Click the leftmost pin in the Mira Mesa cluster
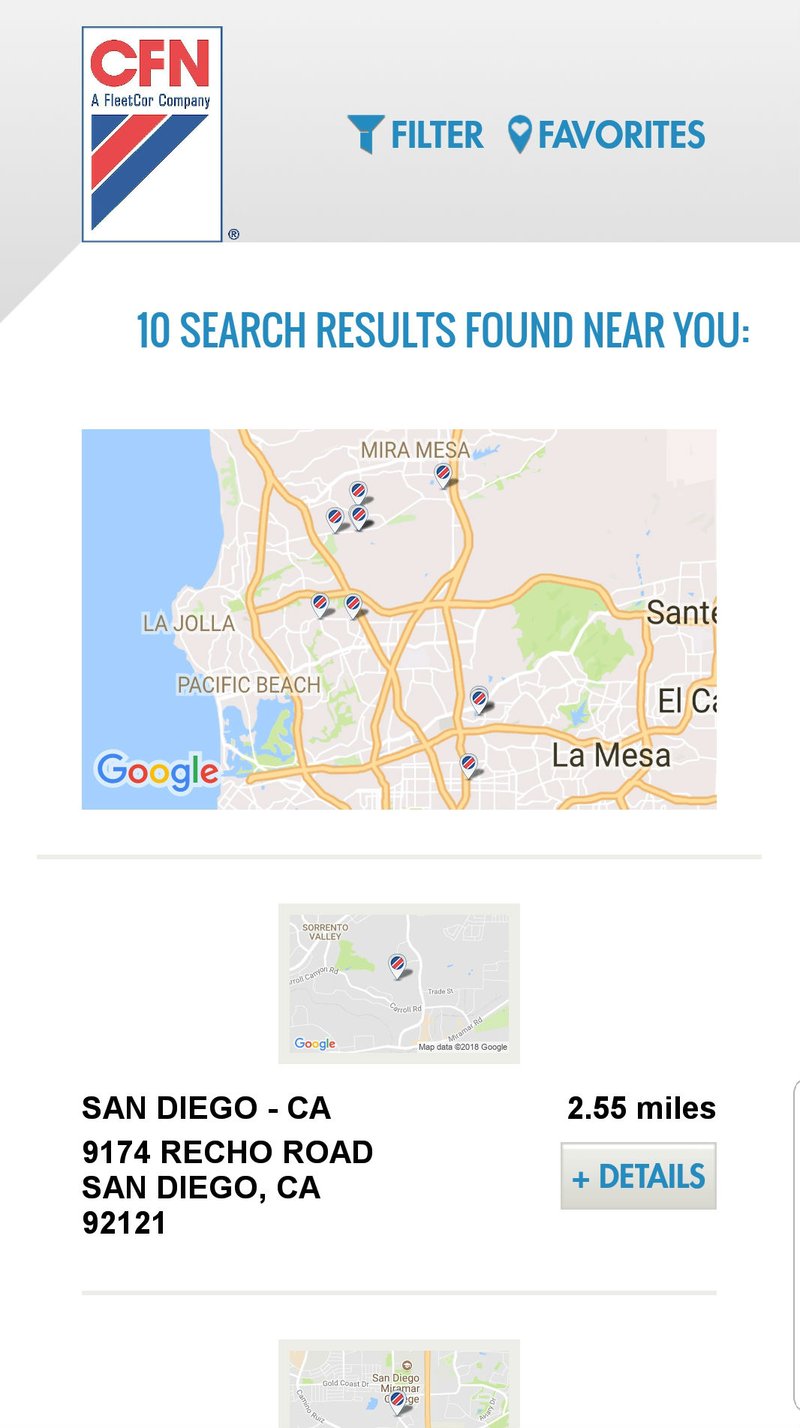The image size is (800, 1428). (333, 516)
